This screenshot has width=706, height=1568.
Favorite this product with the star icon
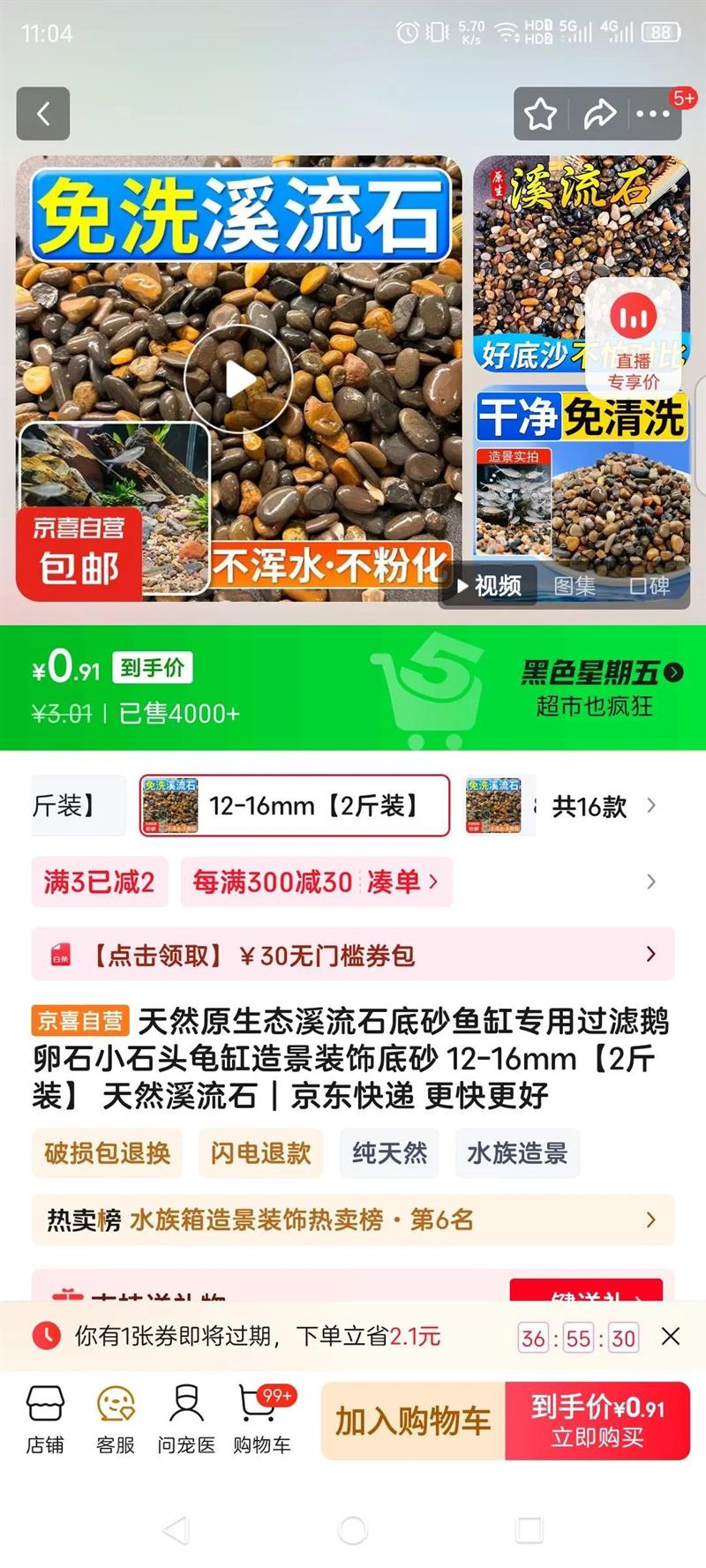(540, 114)
